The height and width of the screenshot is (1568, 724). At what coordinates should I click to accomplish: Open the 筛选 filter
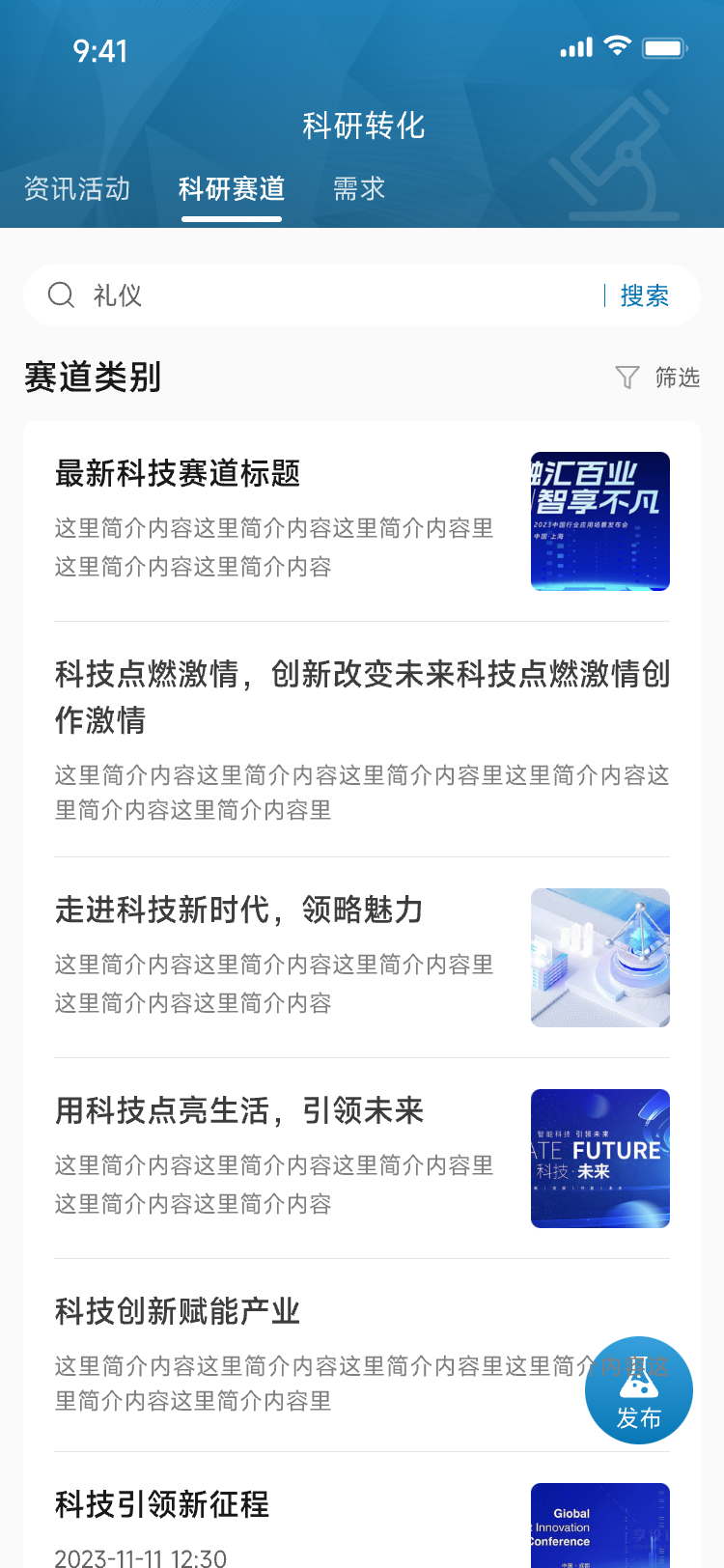pos(657,378)
